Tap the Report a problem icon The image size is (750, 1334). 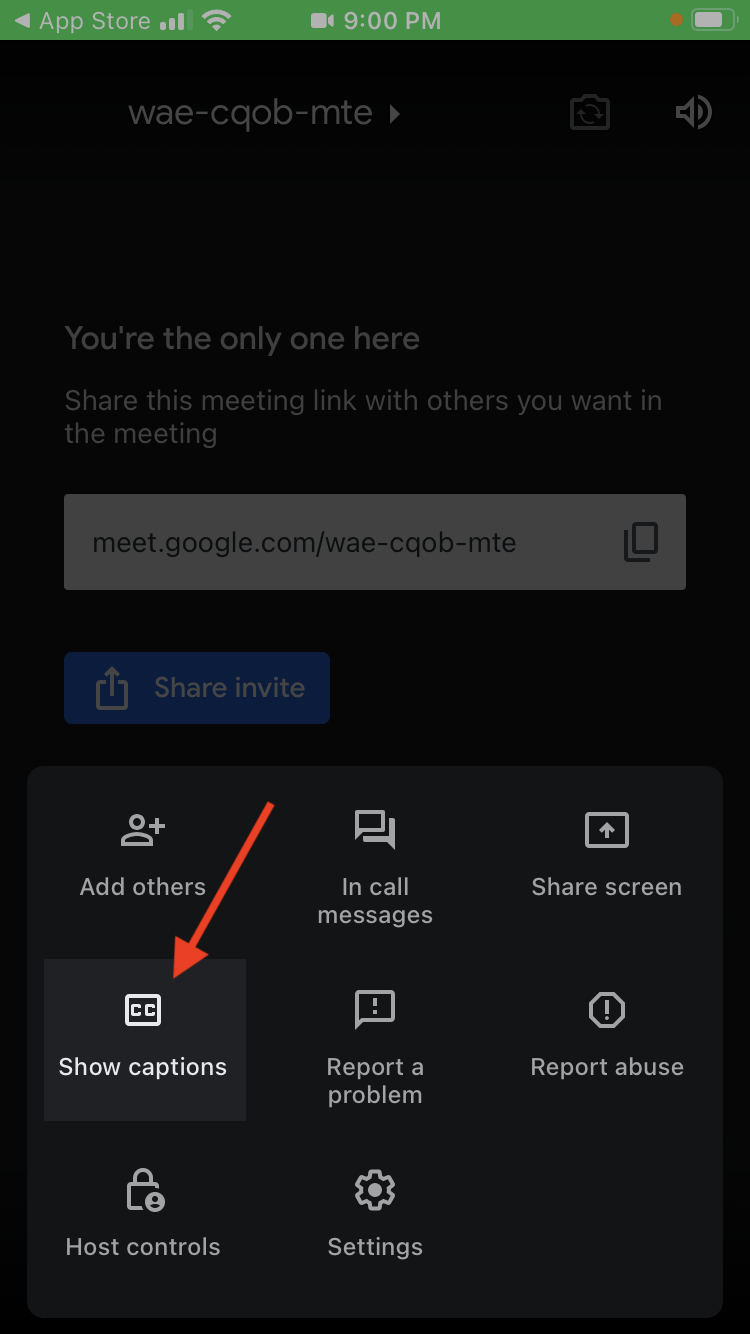point(375,1010)
